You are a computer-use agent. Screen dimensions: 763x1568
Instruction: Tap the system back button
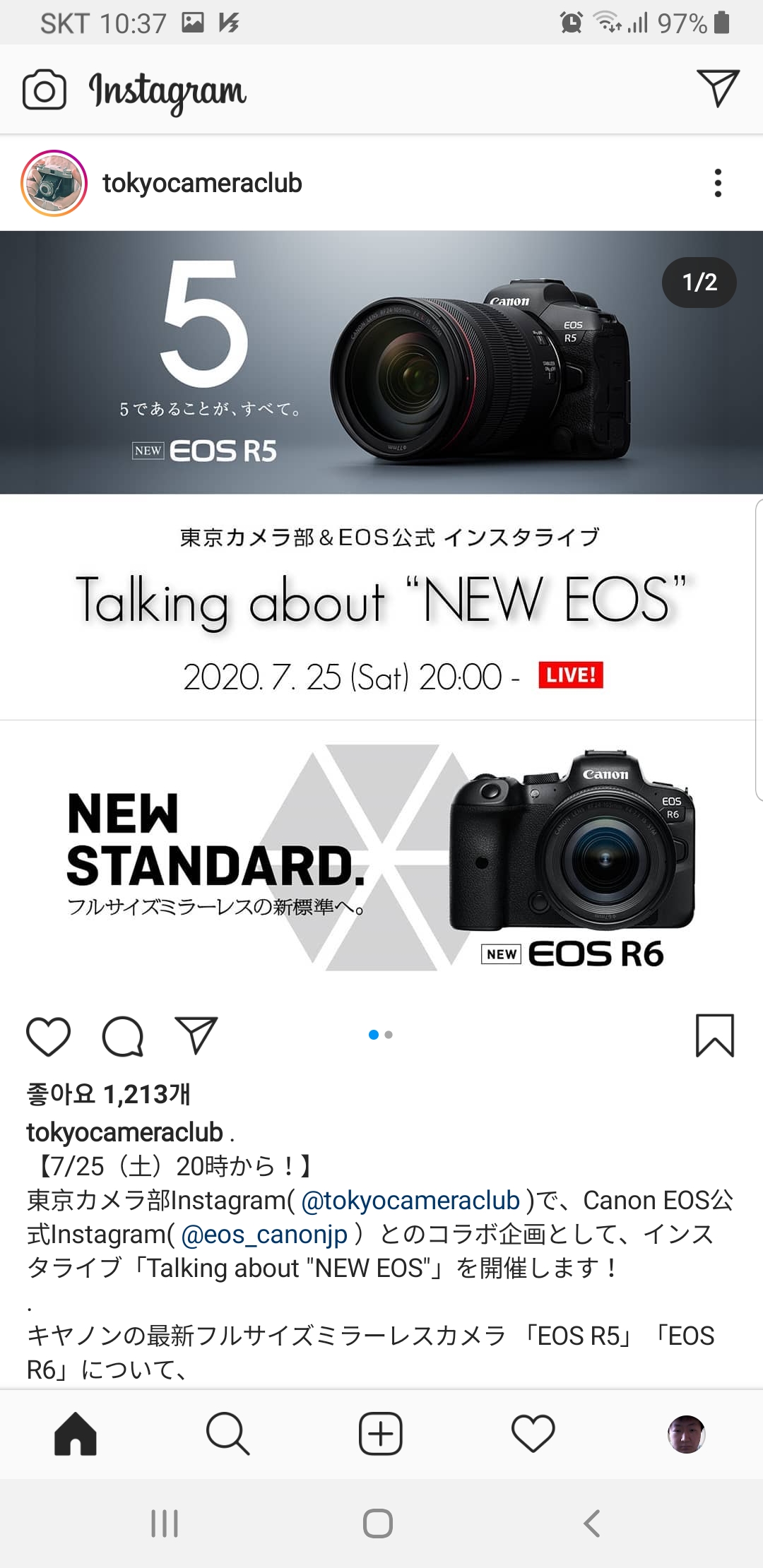(592, 1524)
